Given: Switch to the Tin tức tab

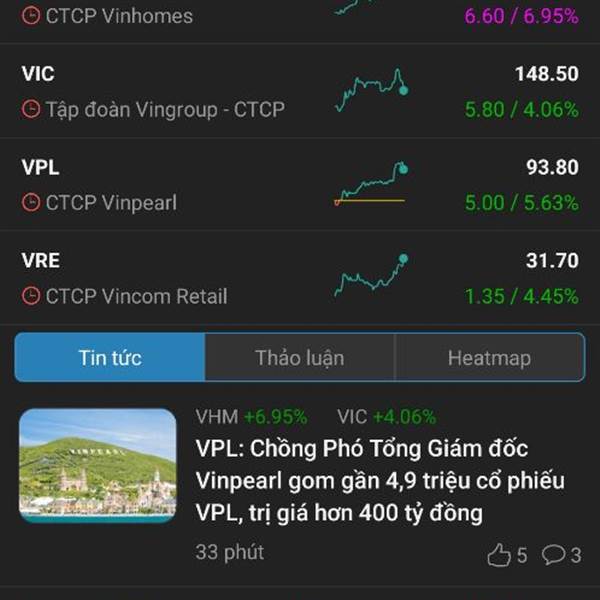Looking at the screenshot, I should [x=110, y=358].
